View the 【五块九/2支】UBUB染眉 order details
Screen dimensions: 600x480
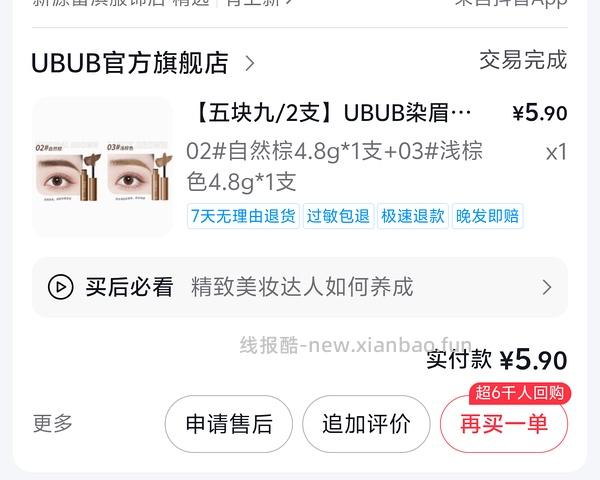pyautogui.click(x=330, y=113)
